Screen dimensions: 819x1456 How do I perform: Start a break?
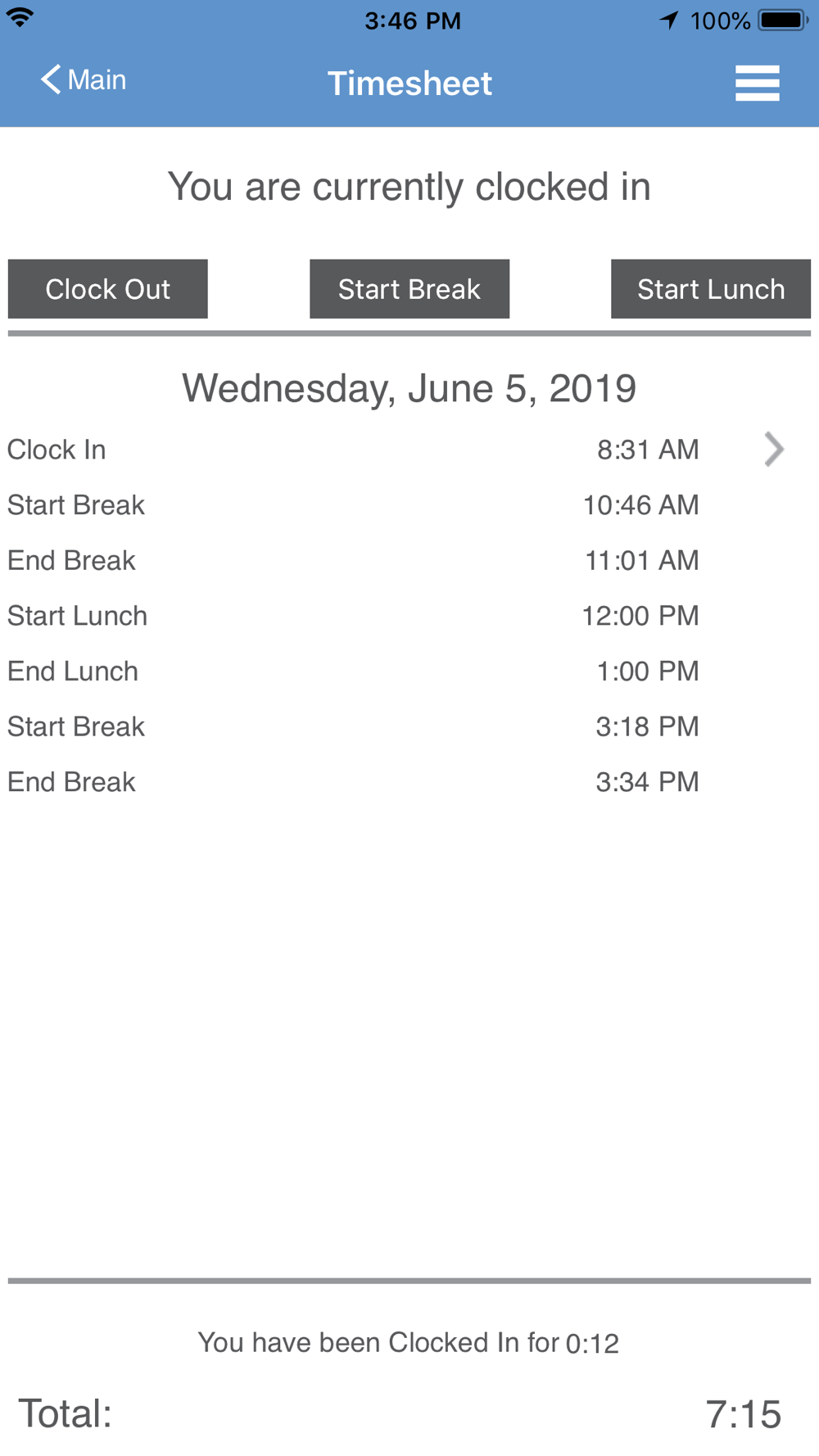click(x=409, y=289)
